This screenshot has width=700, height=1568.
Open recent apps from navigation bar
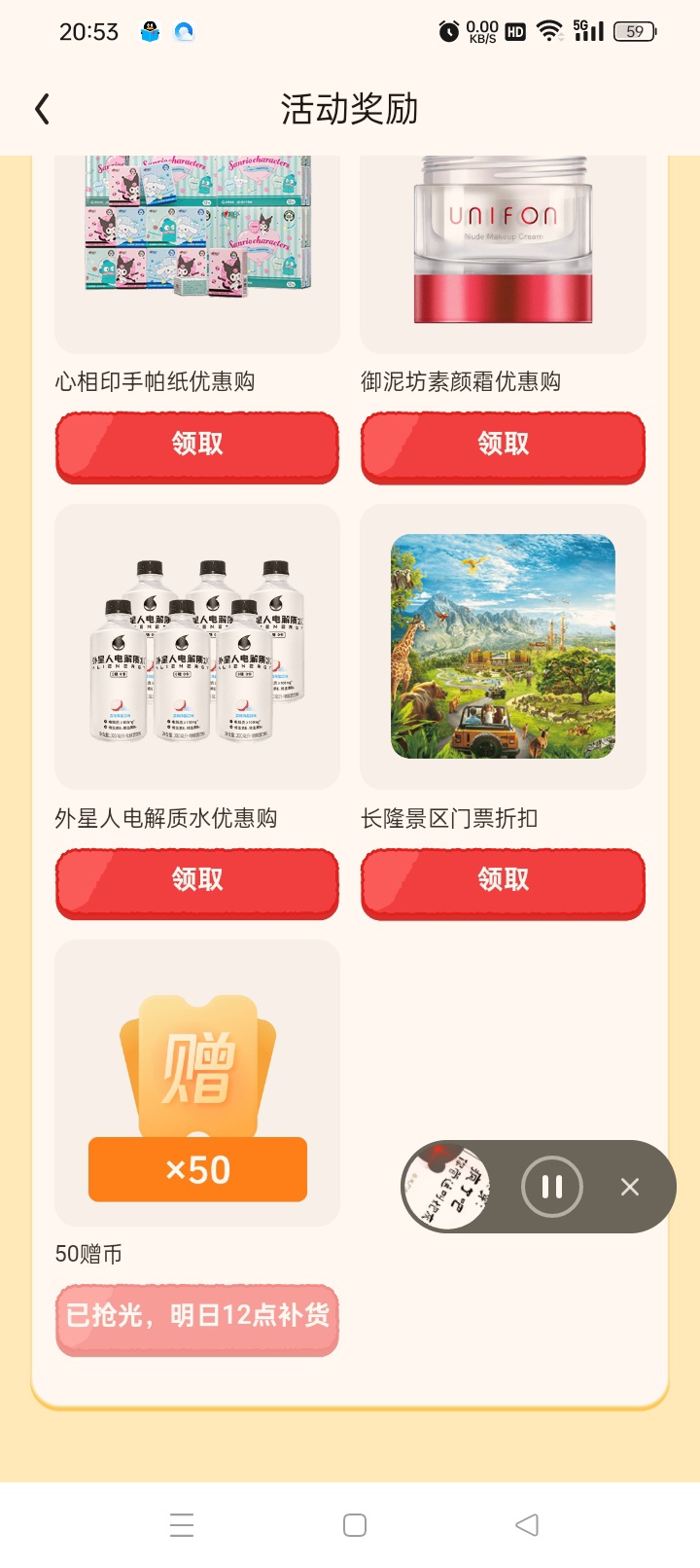182,1525
